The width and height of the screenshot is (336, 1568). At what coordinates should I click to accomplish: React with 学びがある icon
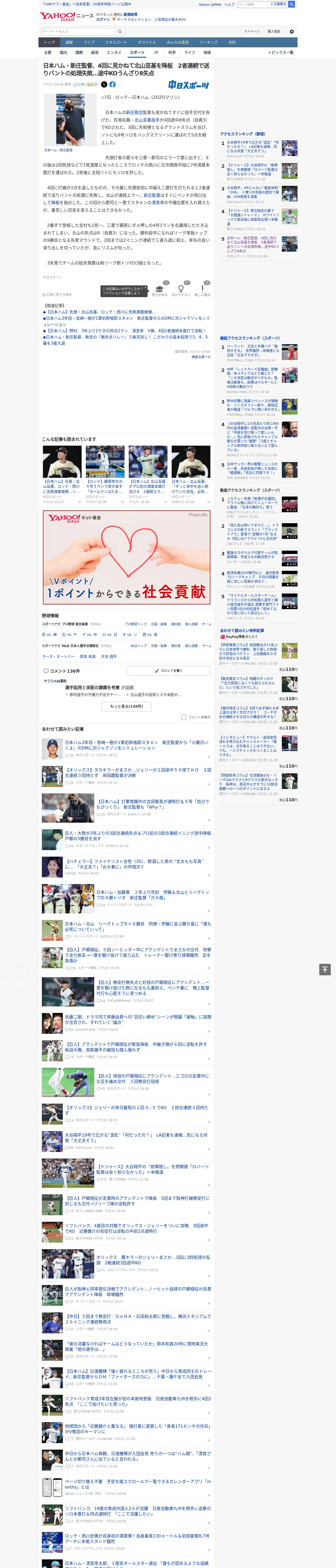[160, 290]
